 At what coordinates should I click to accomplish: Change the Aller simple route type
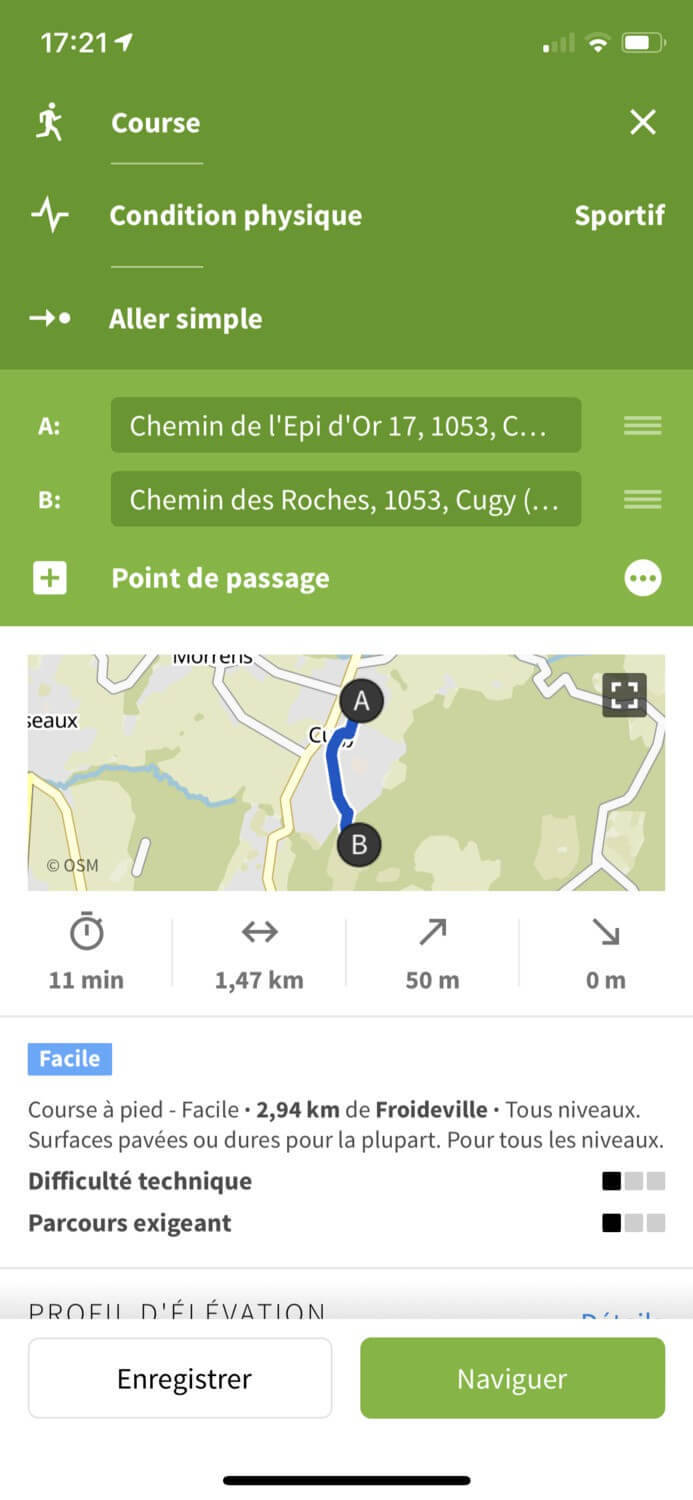186,320
